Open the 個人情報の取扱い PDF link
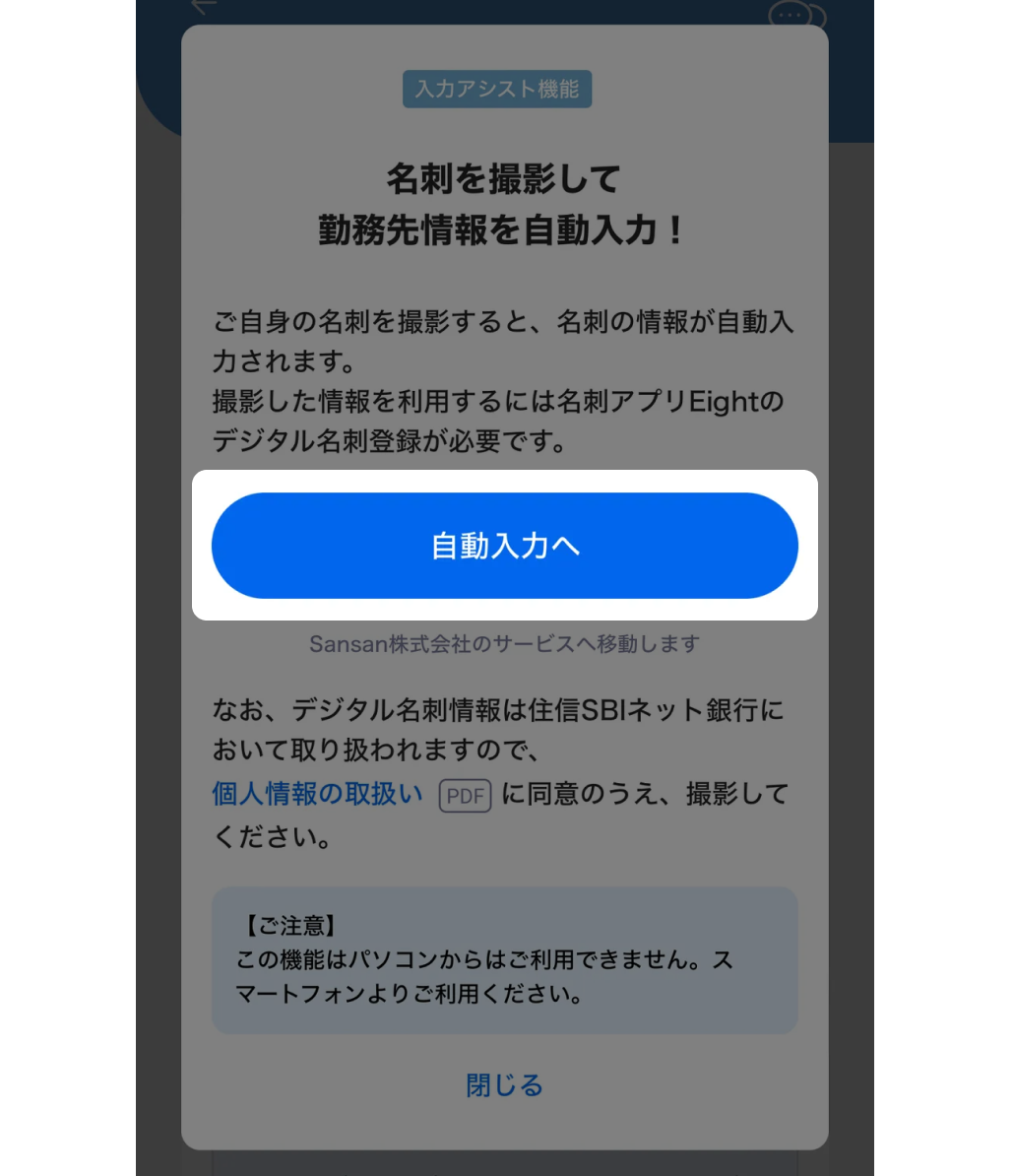 318,794
